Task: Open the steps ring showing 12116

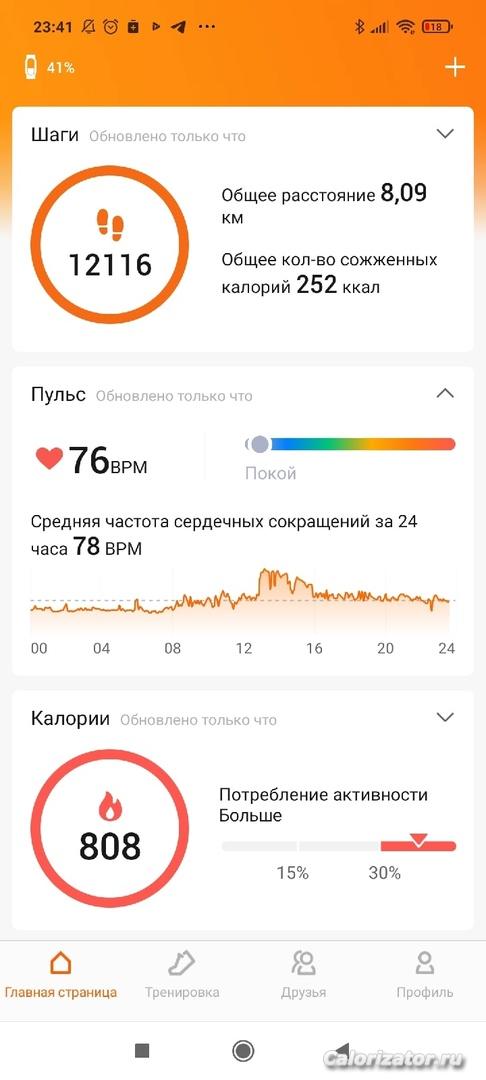Action: click(x=109, y=245)
